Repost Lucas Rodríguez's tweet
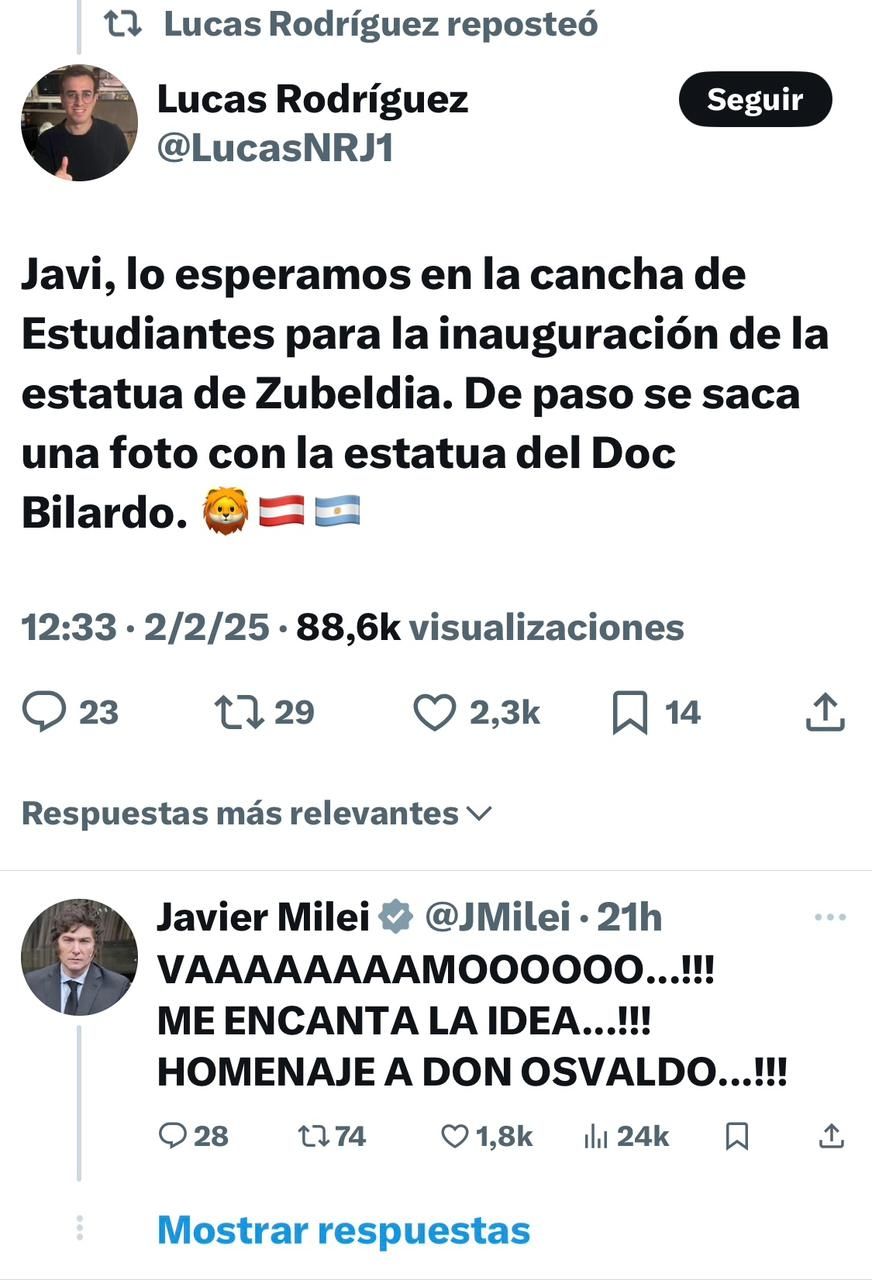Image resolution: width=872 pixels, height=1280 pixels. click(x=240, y=713)
